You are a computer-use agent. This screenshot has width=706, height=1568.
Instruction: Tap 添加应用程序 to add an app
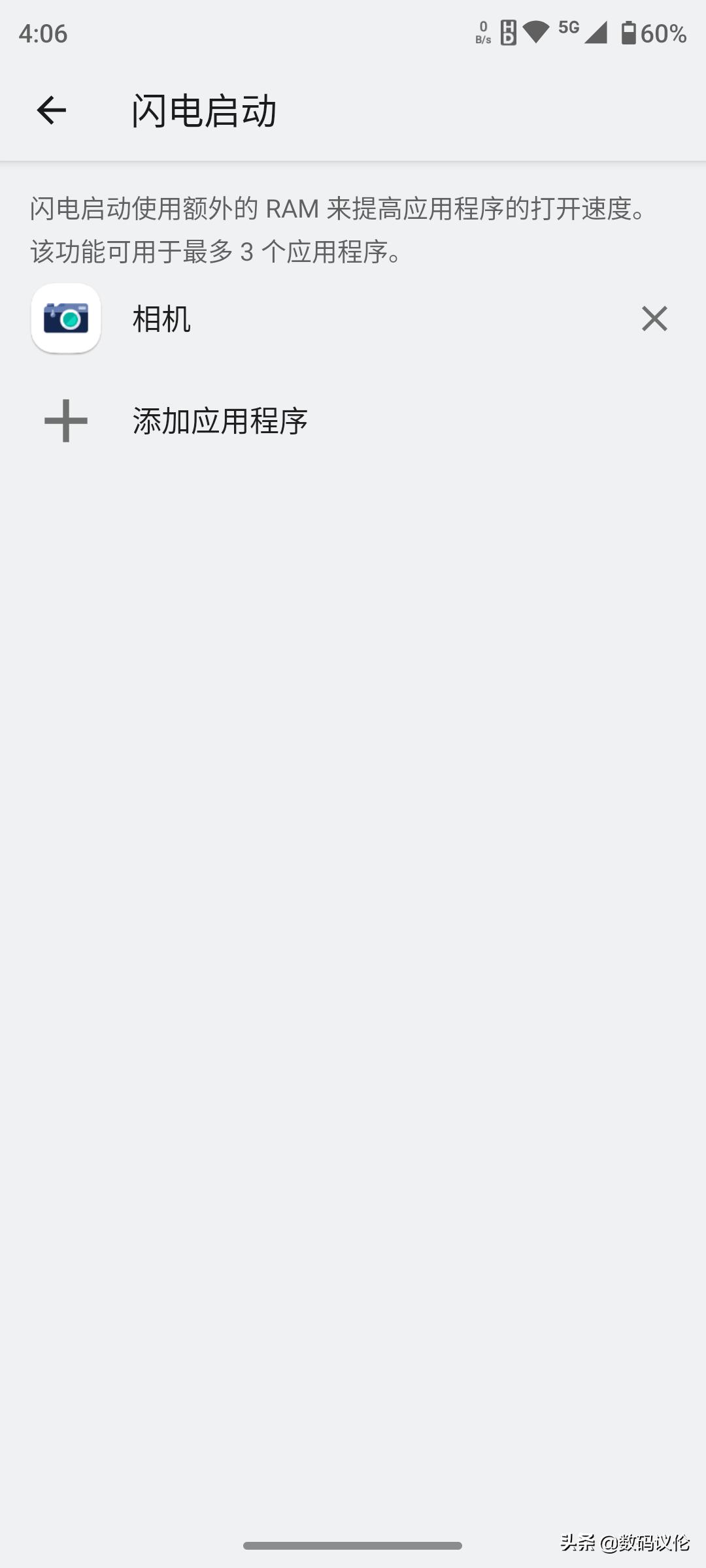[x=220, y=421]
